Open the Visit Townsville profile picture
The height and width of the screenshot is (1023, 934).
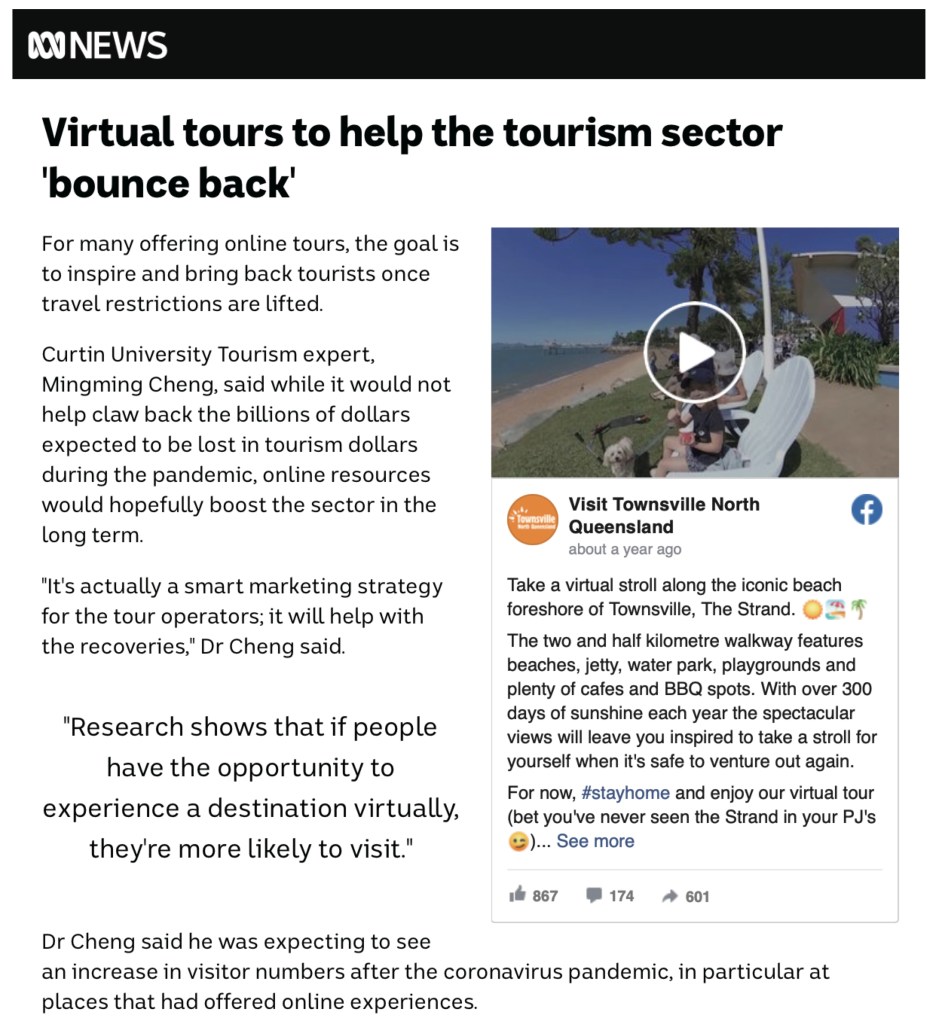click(x=532, y=519)
